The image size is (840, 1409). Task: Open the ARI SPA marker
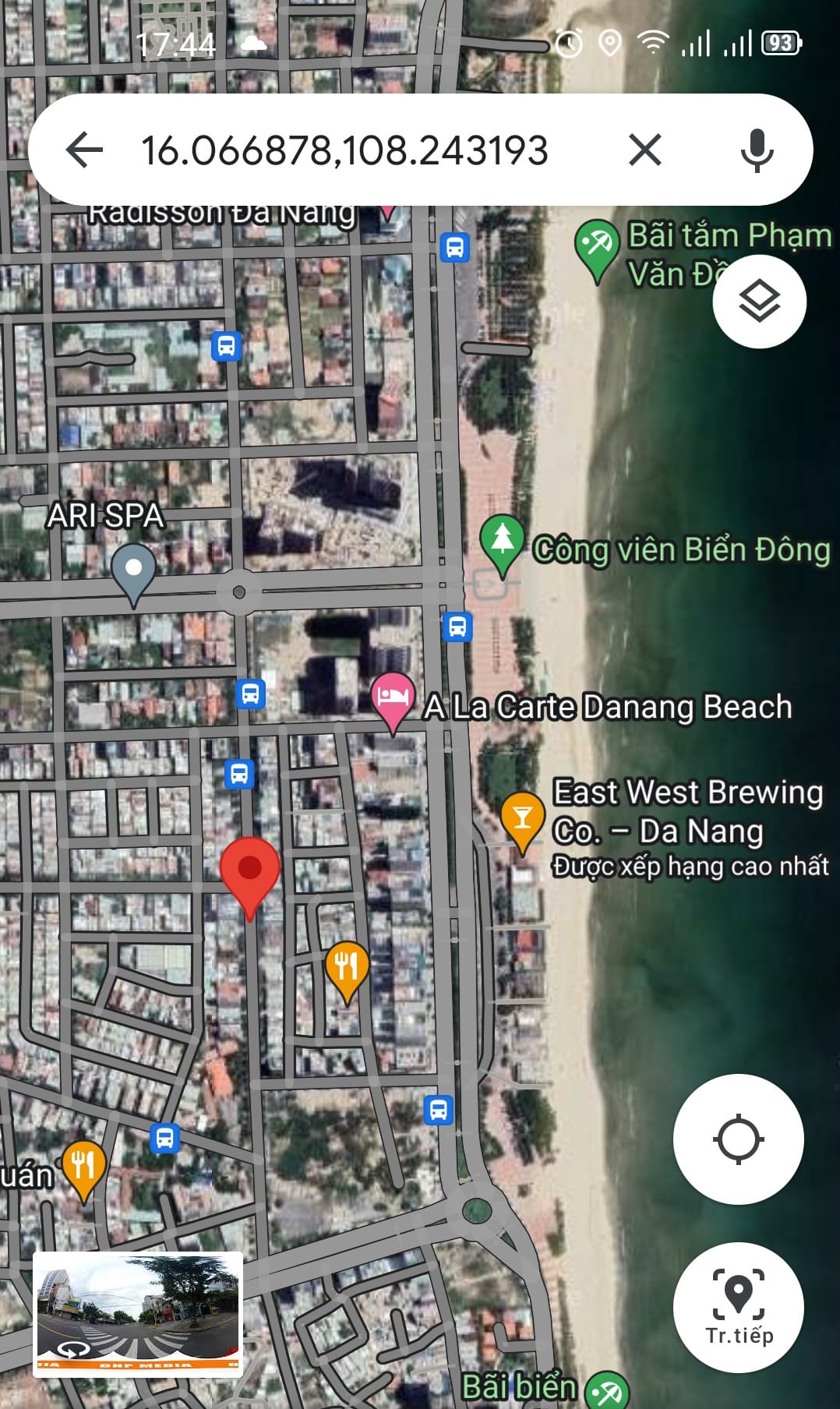(x=133, y=570)
